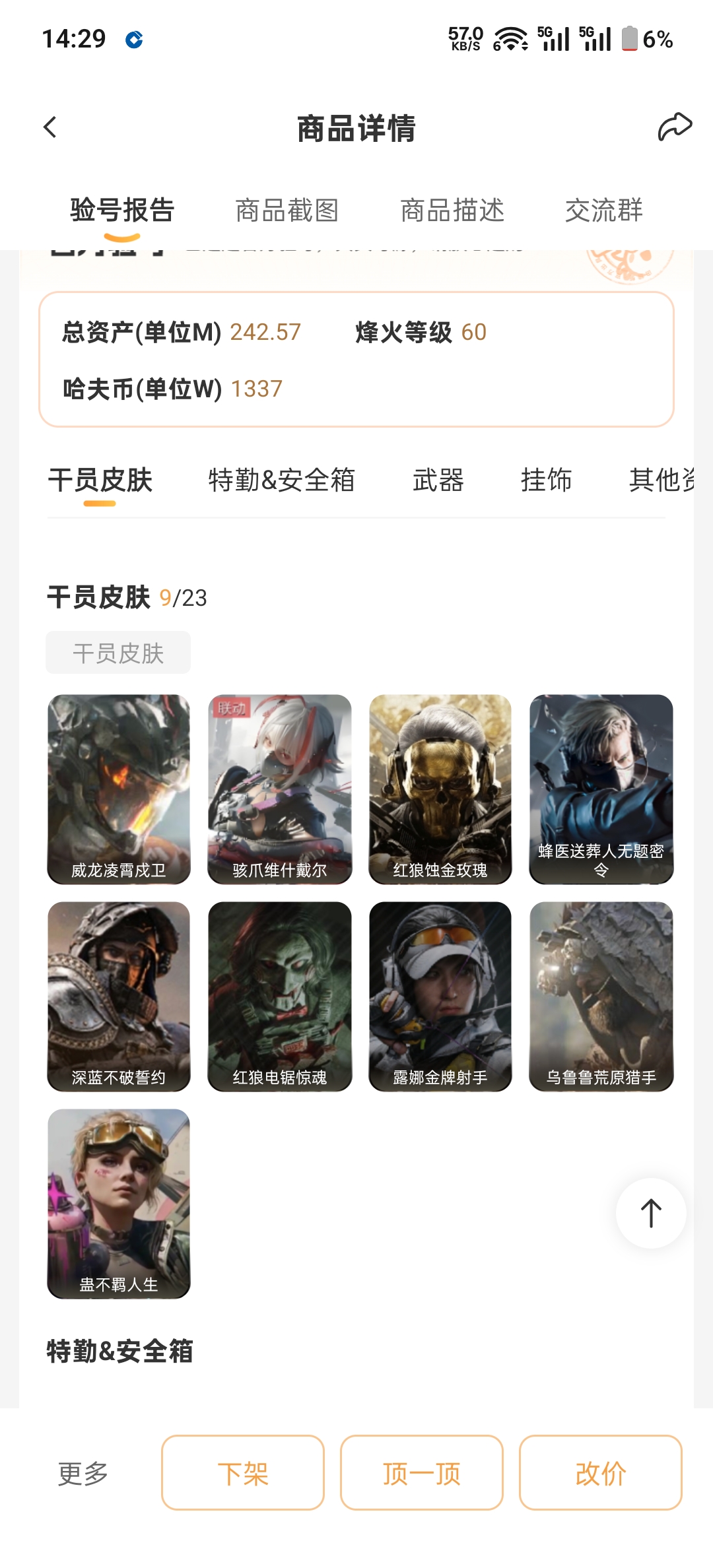Bump the listing with 顶一顶
Screen dimensions: 713x1568
pos(422,1473)
